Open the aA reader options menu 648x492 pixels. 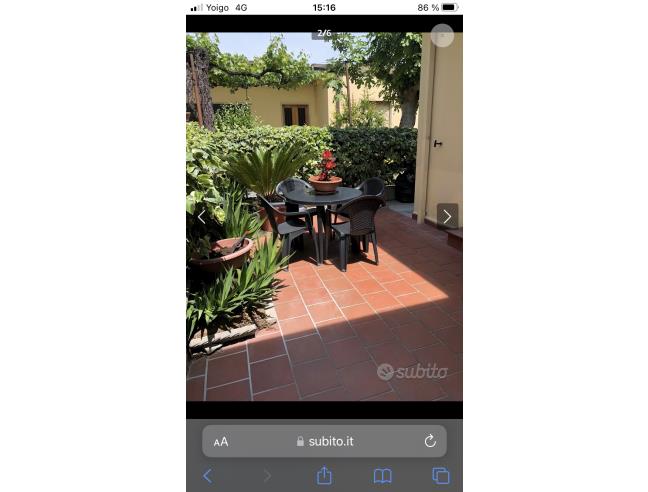click(221, 441)
